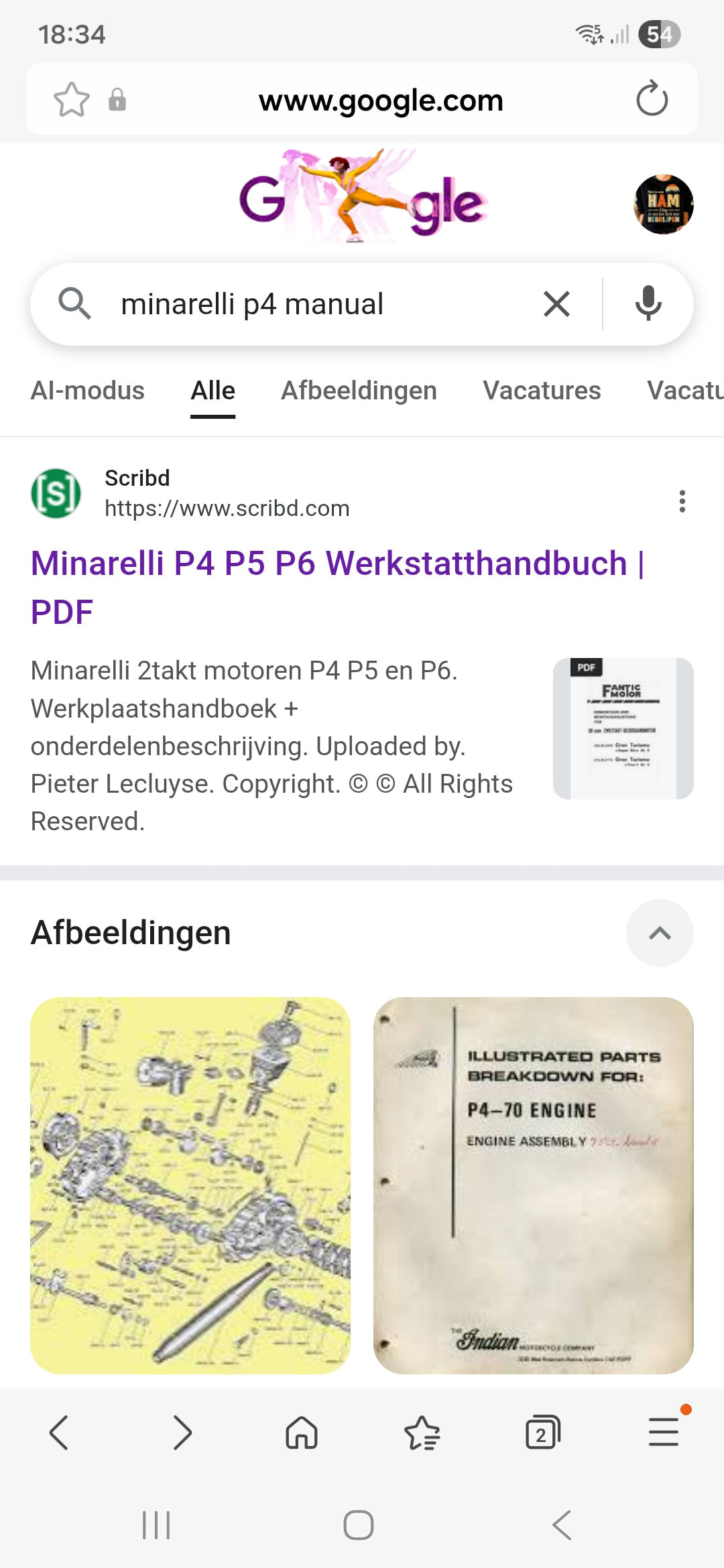The height and width of the screenshot is (1568, 724).
Task: Start voice search with the microphone
Action: click(x=648, y=304)
